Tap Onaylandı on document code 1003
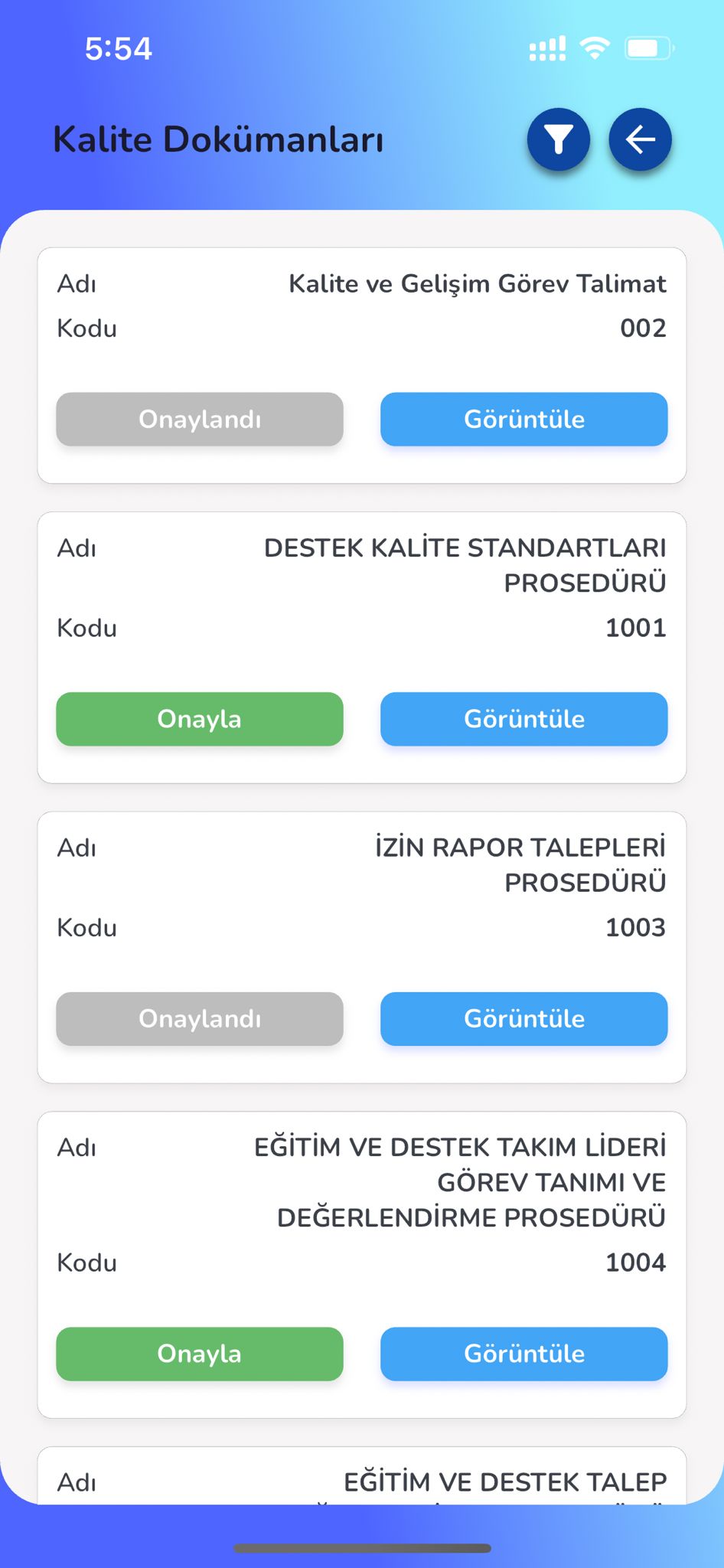724x1568 pixels. coord(200,1019)
